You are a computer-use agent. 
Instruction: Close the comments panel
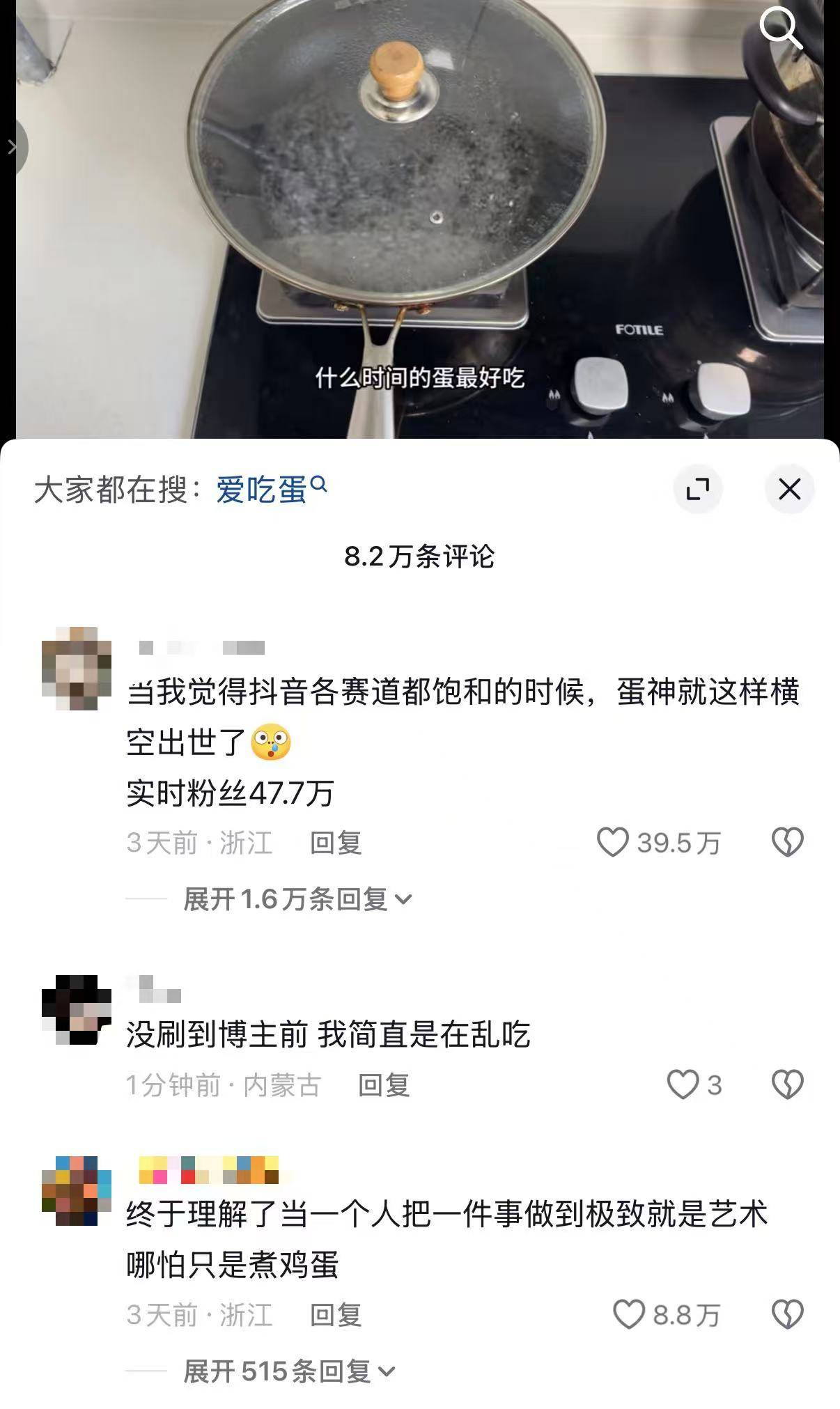point(789,489)
